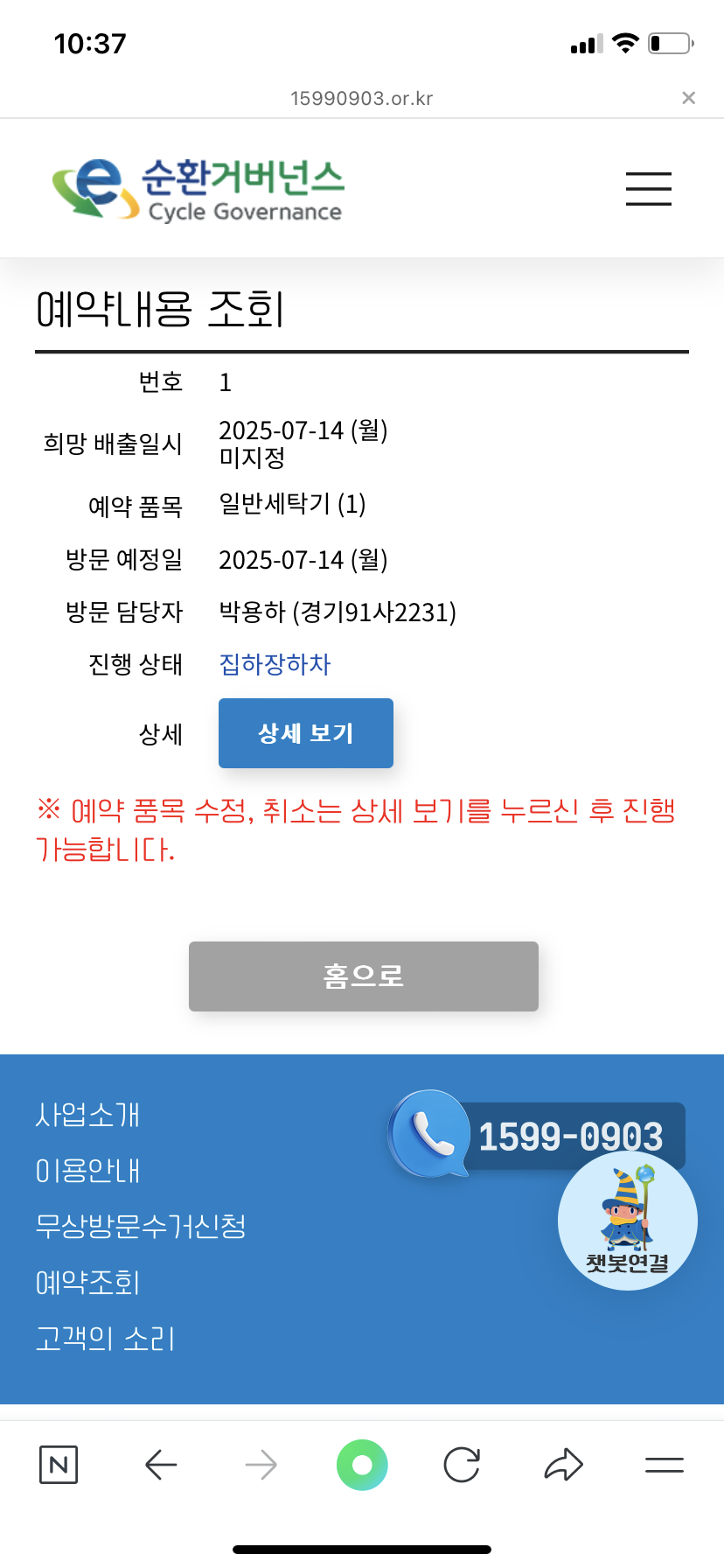724x1568 pixels.
Task: Go to home via 홈으로 button
Action: point(363,976)
